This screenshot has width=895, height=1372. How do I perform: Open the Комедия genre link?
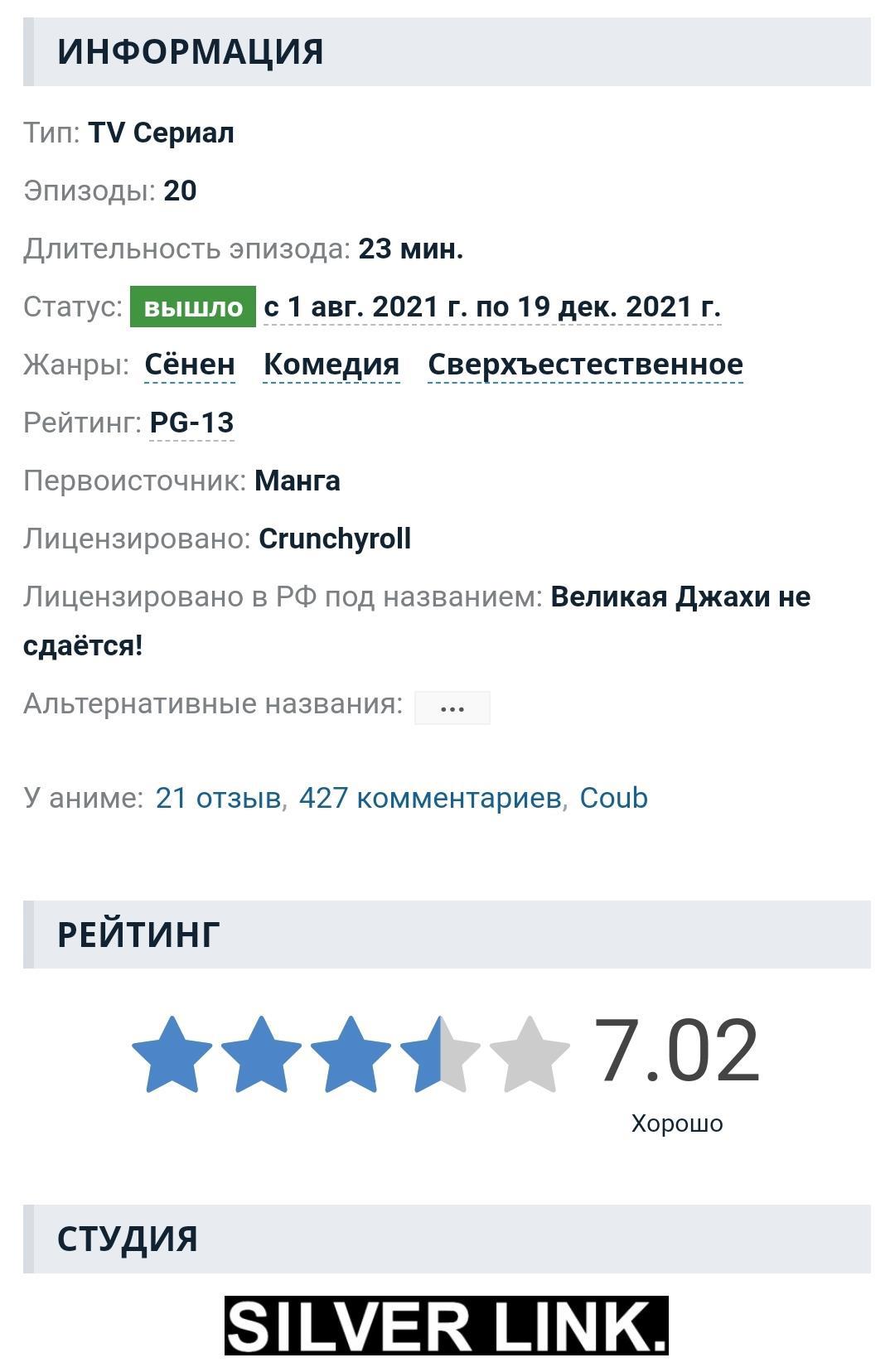[x=331, y=365]
